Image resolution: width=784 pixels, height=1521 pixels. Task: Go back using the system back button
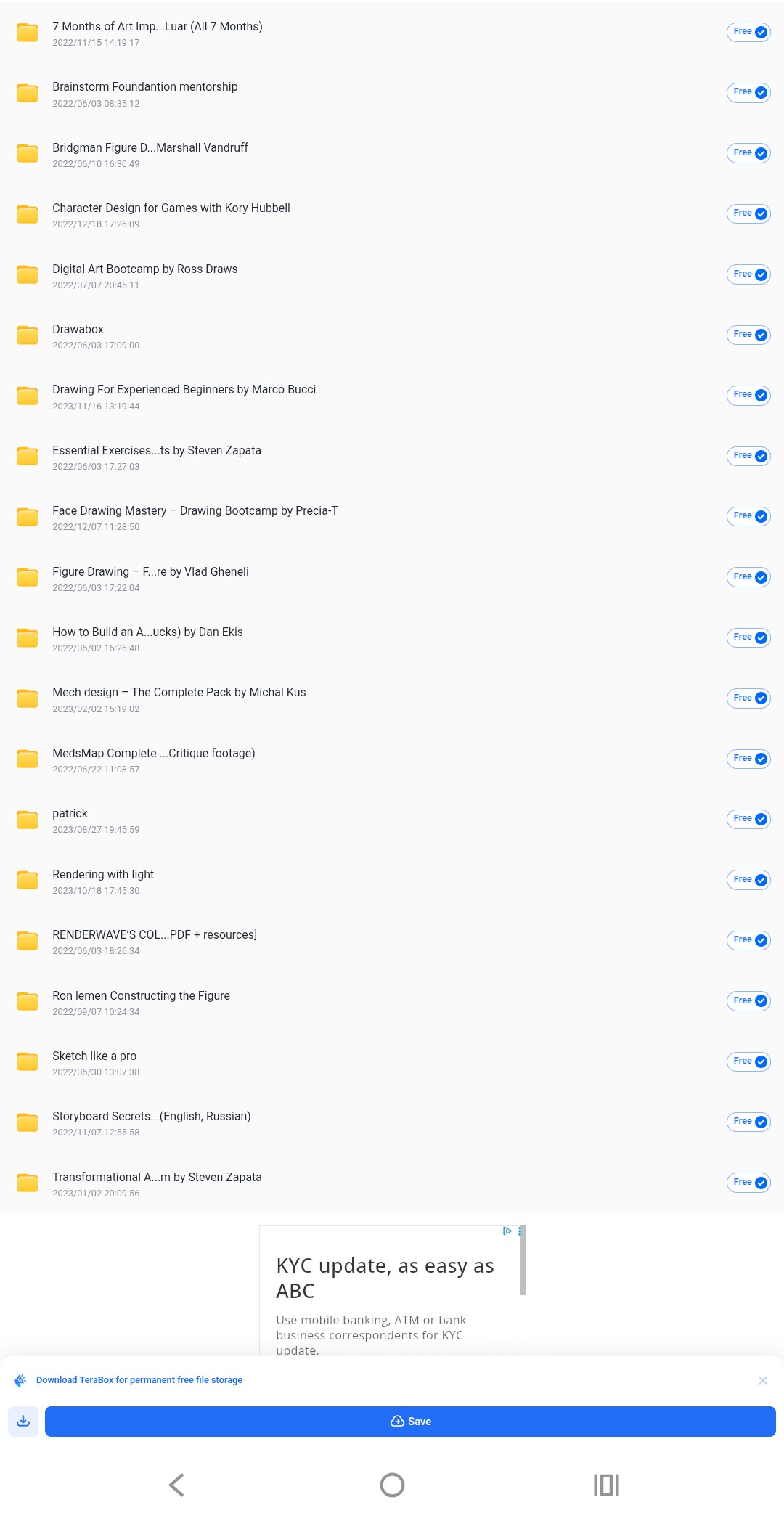pyautogui.click(x=176, y=1485)
